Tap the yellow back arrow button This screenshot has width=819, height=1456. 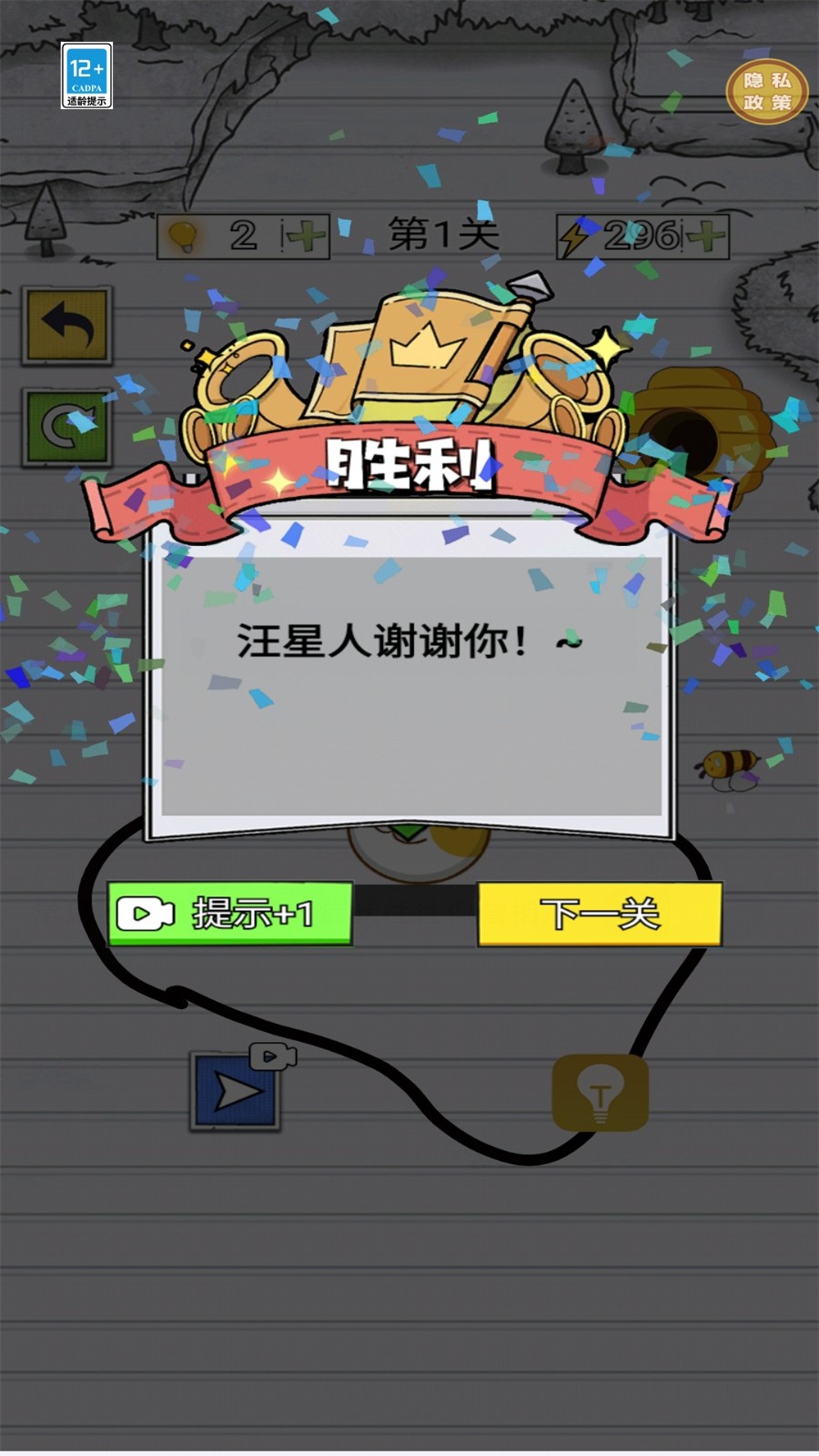(67, 325)
